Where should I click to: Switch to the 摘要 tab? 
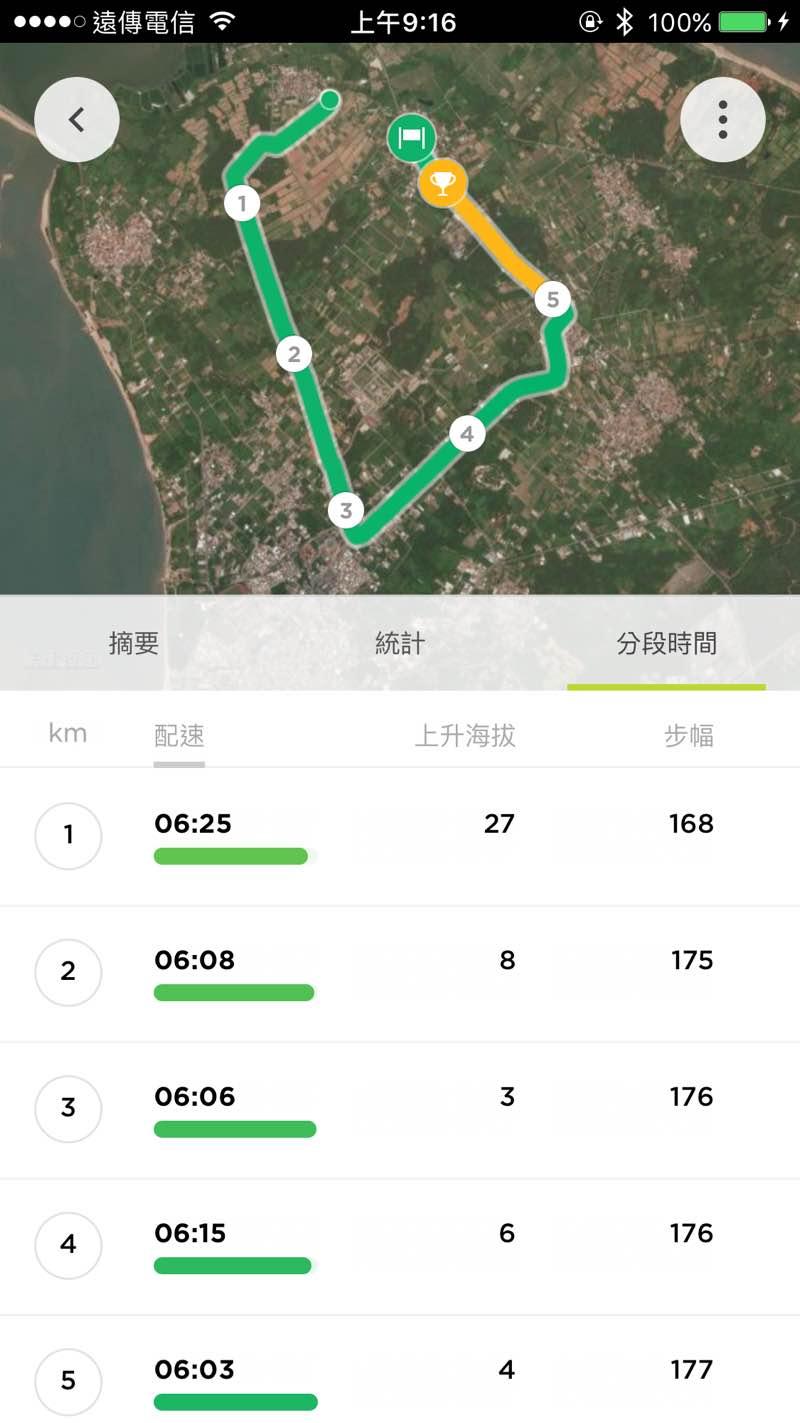(134, 643)
